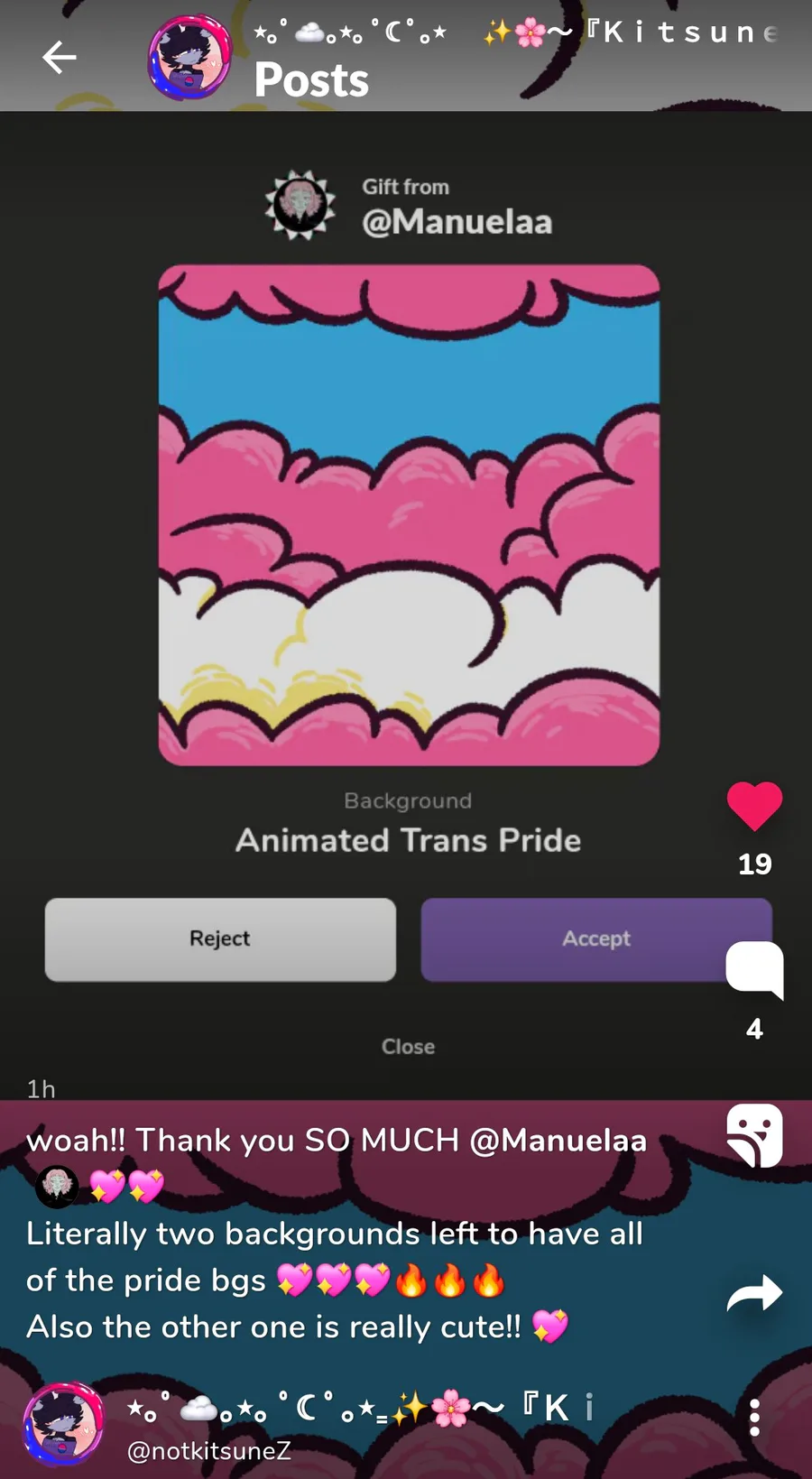The width and height of the screenshot is (812, 1479).
Task: Open the @Manuelaa mention in the caption
Action: pos(558,1141)
